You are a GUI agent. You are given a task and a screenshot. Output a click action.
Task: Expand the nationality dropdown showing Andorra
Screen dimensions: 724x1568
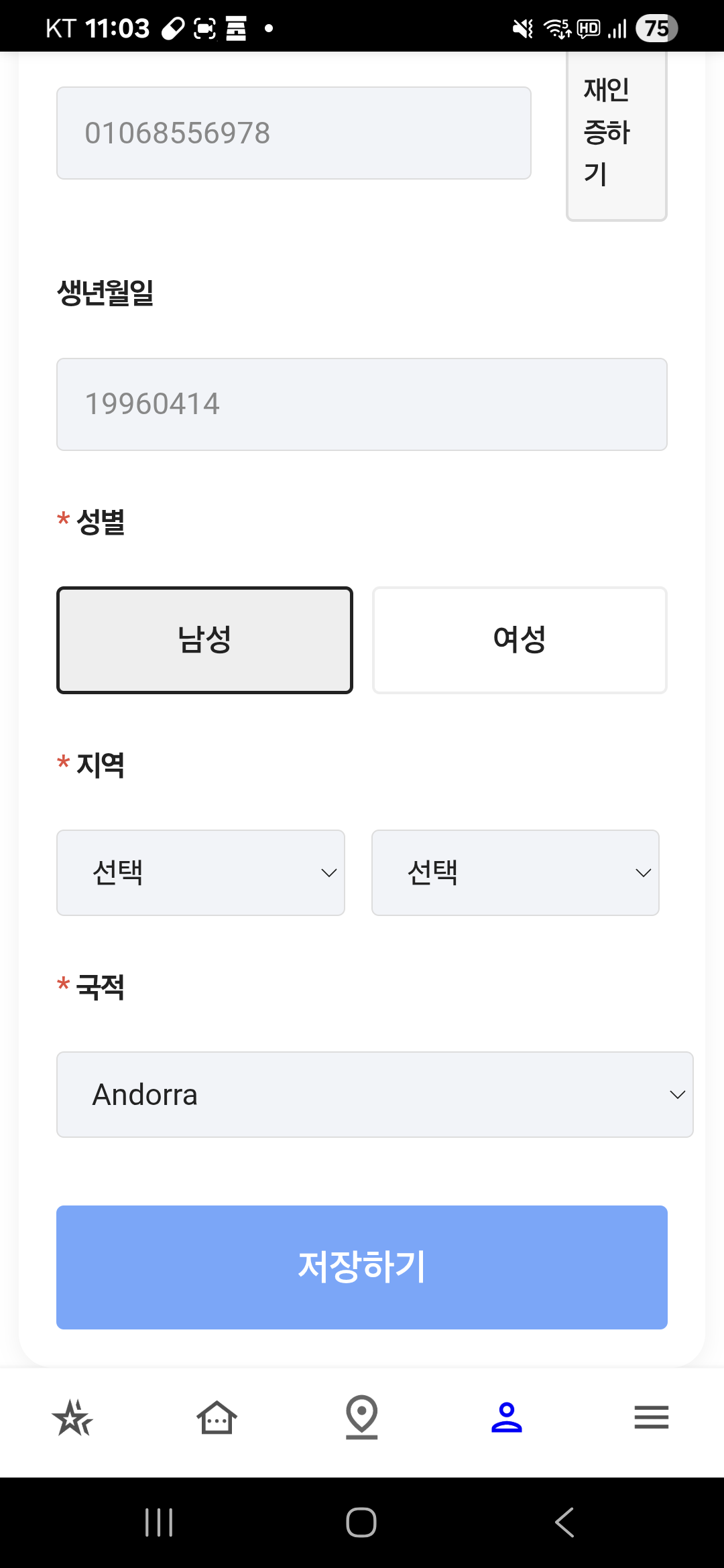click(x=375, y=1094)
